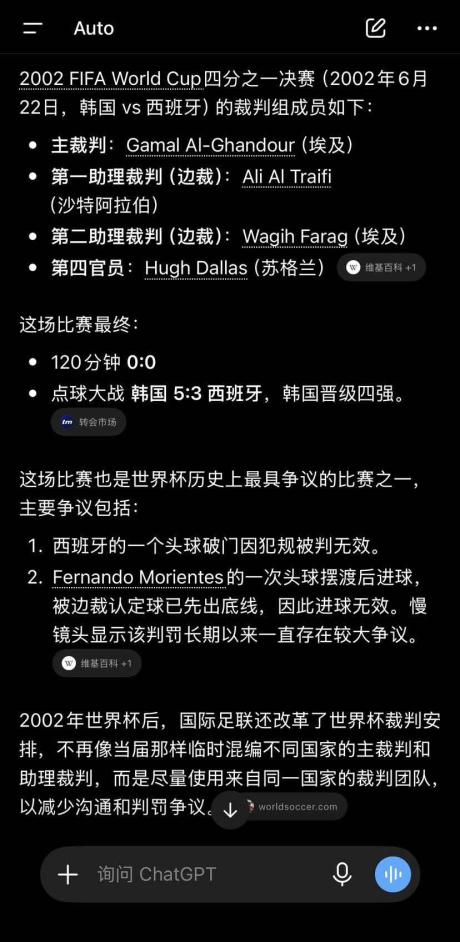Open 维基百科 +1 source chip beside Hugh Dallas
The width and height of the screenshot is (460, 942).
tap(381, 267)
